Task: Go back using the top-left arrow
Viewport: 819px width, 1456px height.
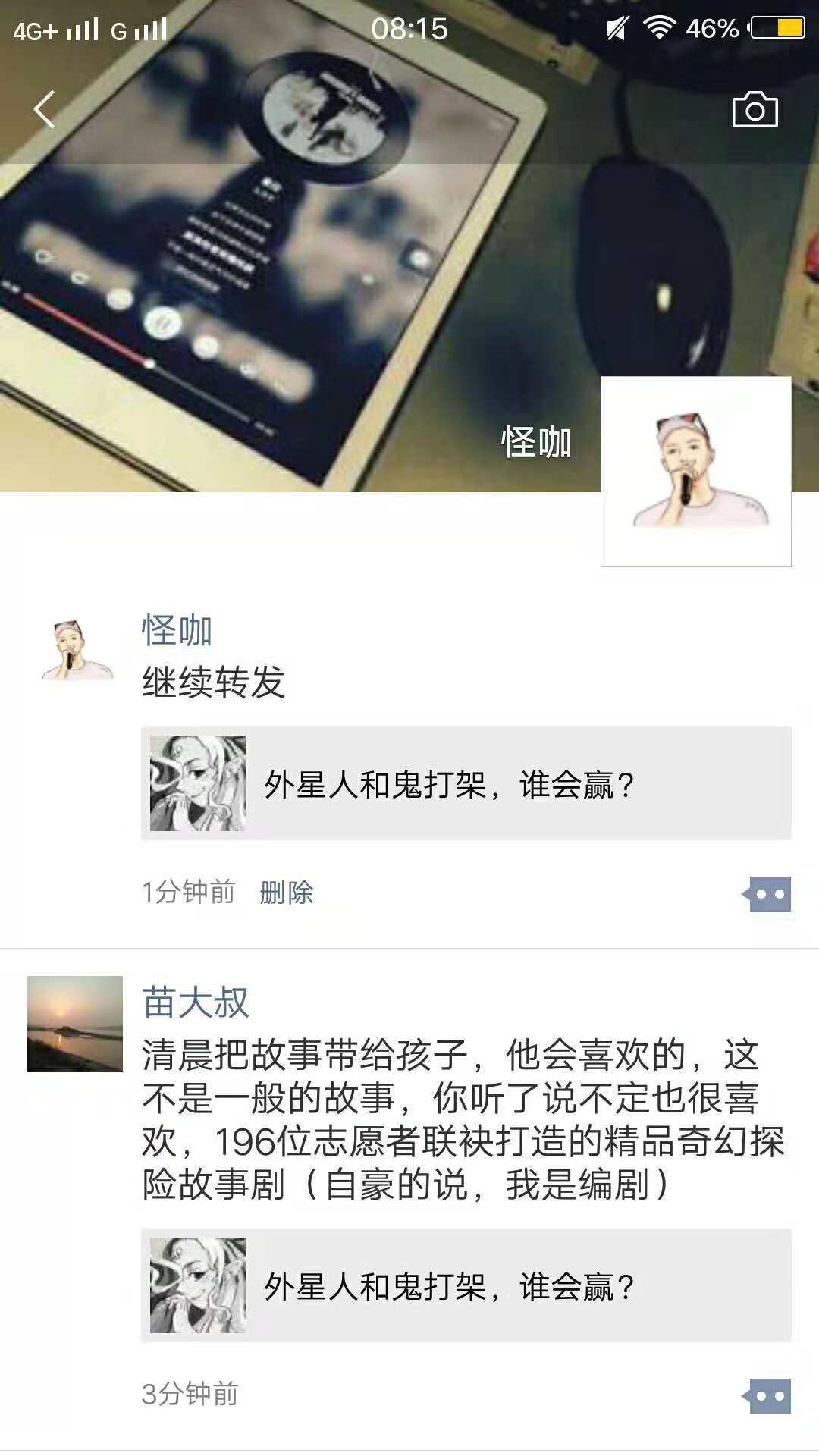Action: (45, 109)
